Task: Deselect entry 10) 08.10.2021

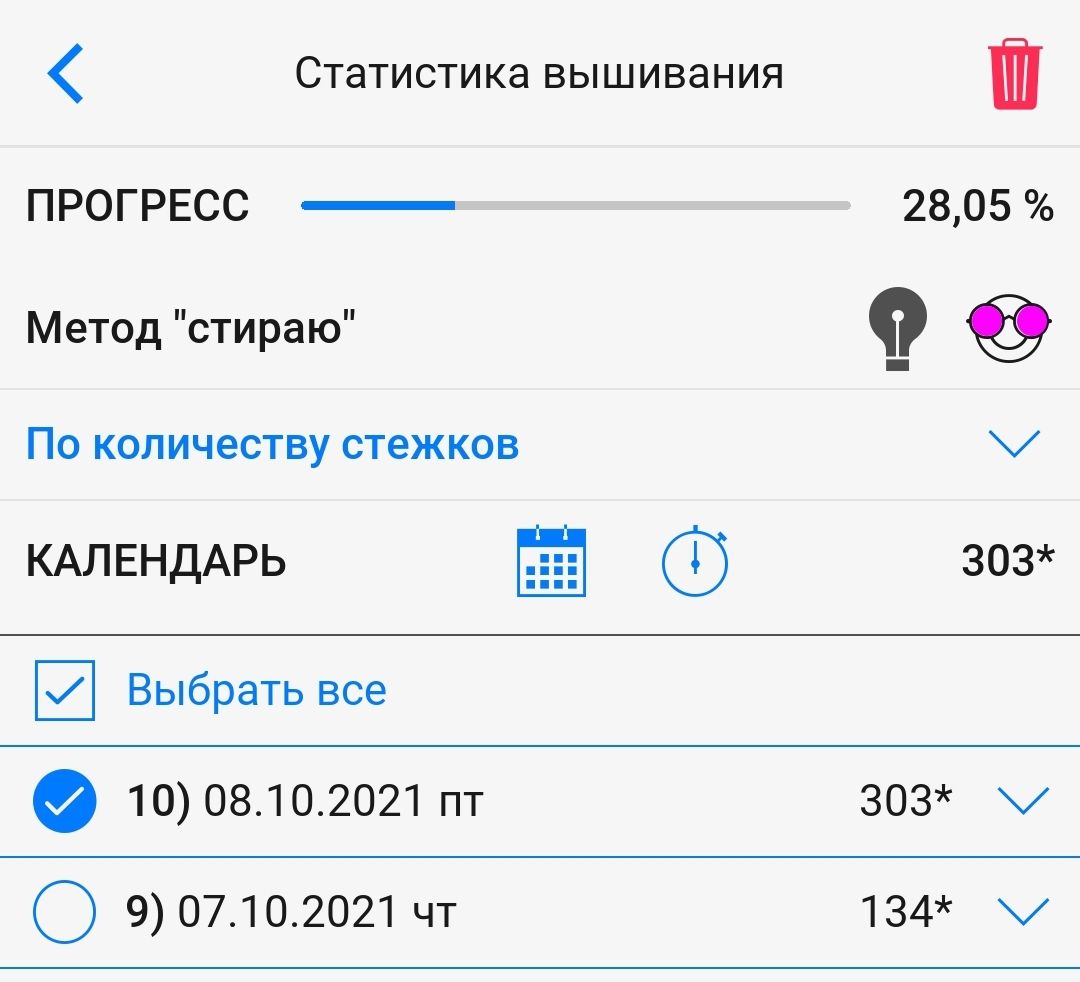Action: 65,802
